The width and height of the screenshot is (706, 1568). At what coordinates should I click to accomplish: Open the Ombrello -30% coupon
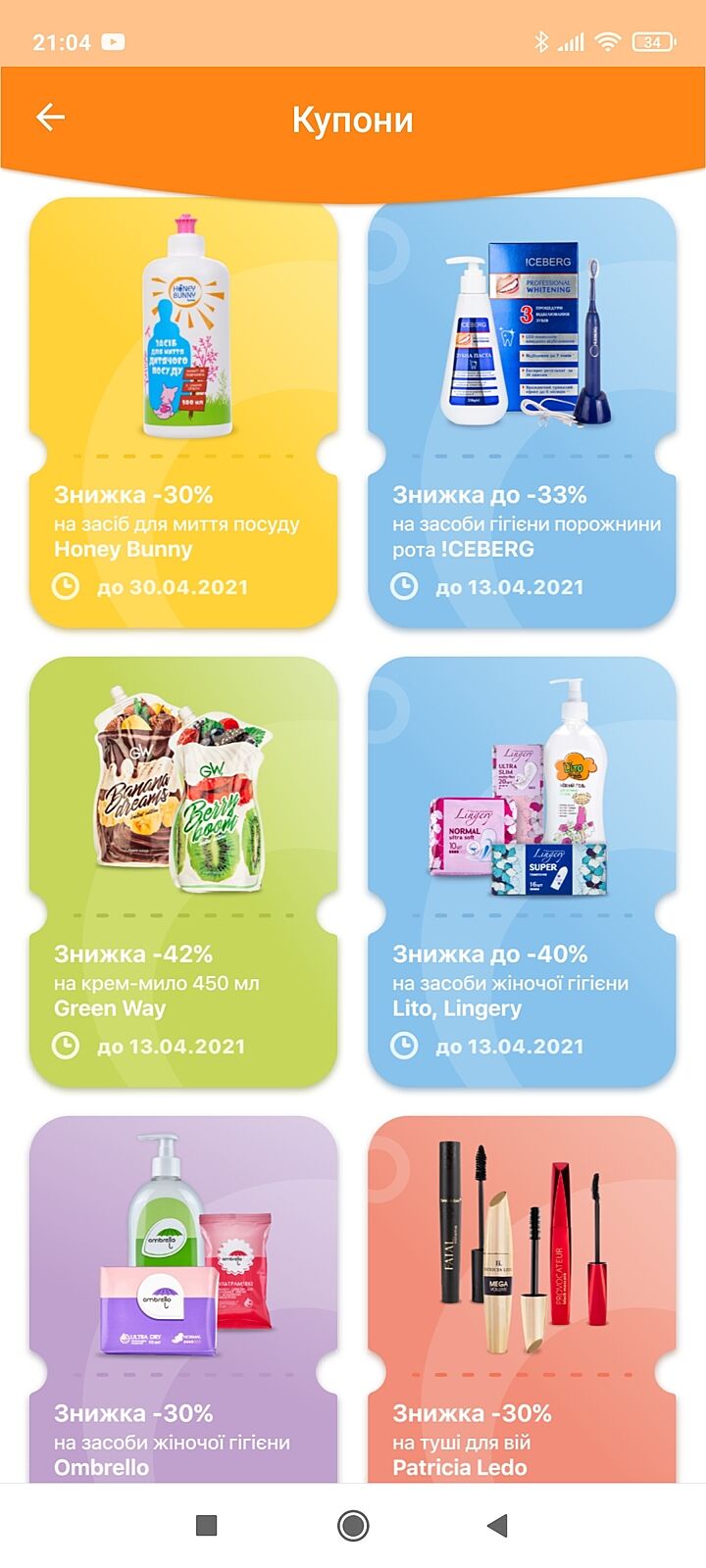[183, 1298]
